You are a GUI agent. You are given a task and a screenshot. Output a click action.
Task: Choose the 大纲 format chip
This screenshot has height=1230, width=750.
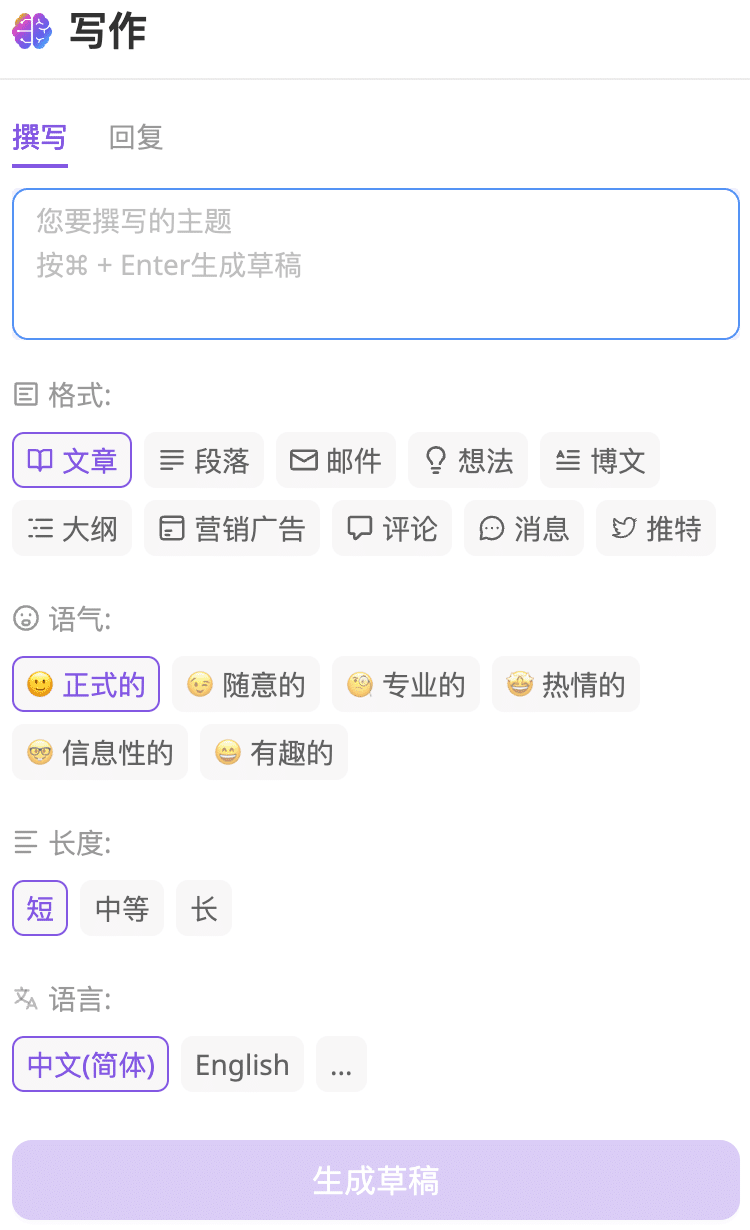(72, 528)
